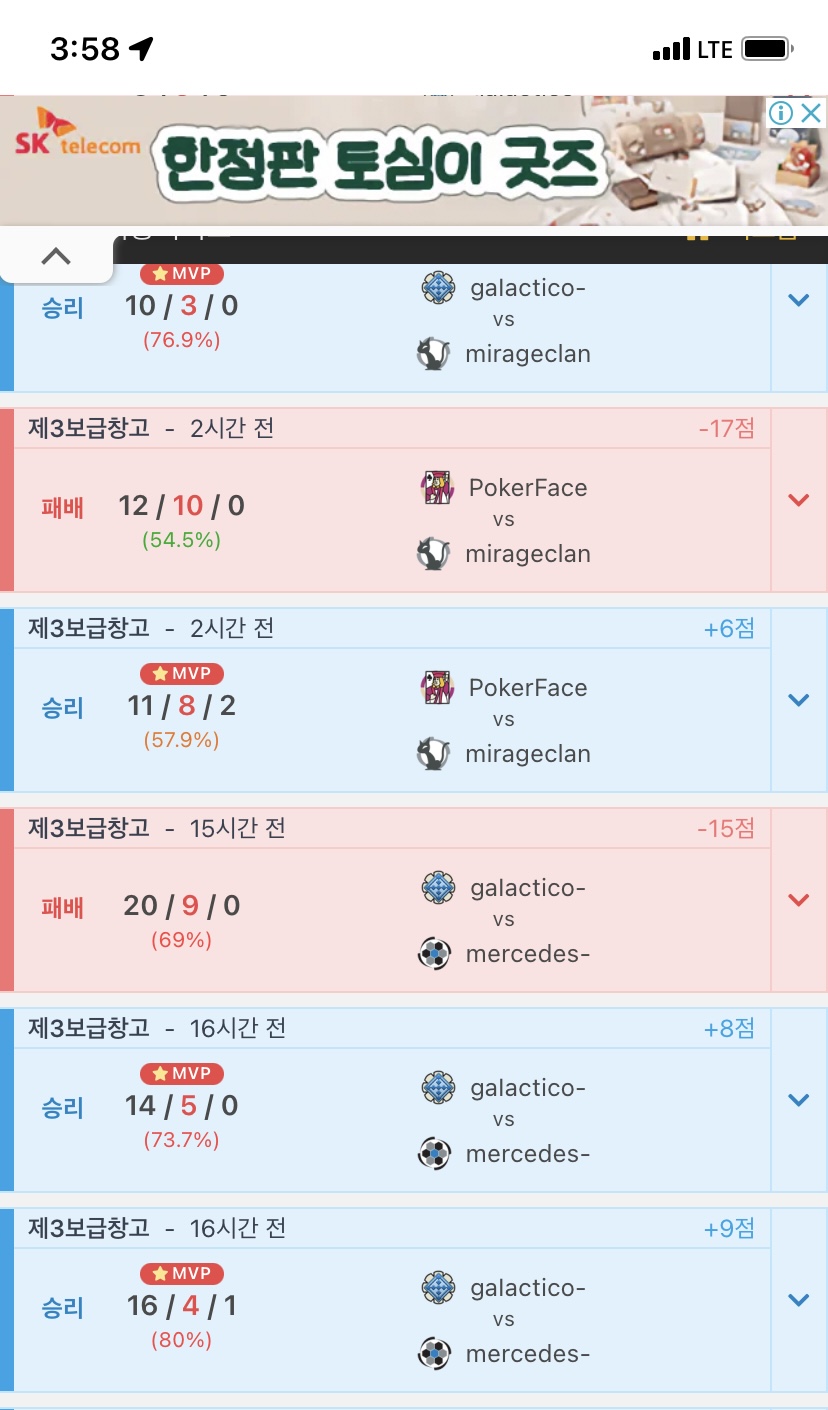Expand the +8점 win match details
This screenshot has height=1410, width=828.
pos(798,1100)
